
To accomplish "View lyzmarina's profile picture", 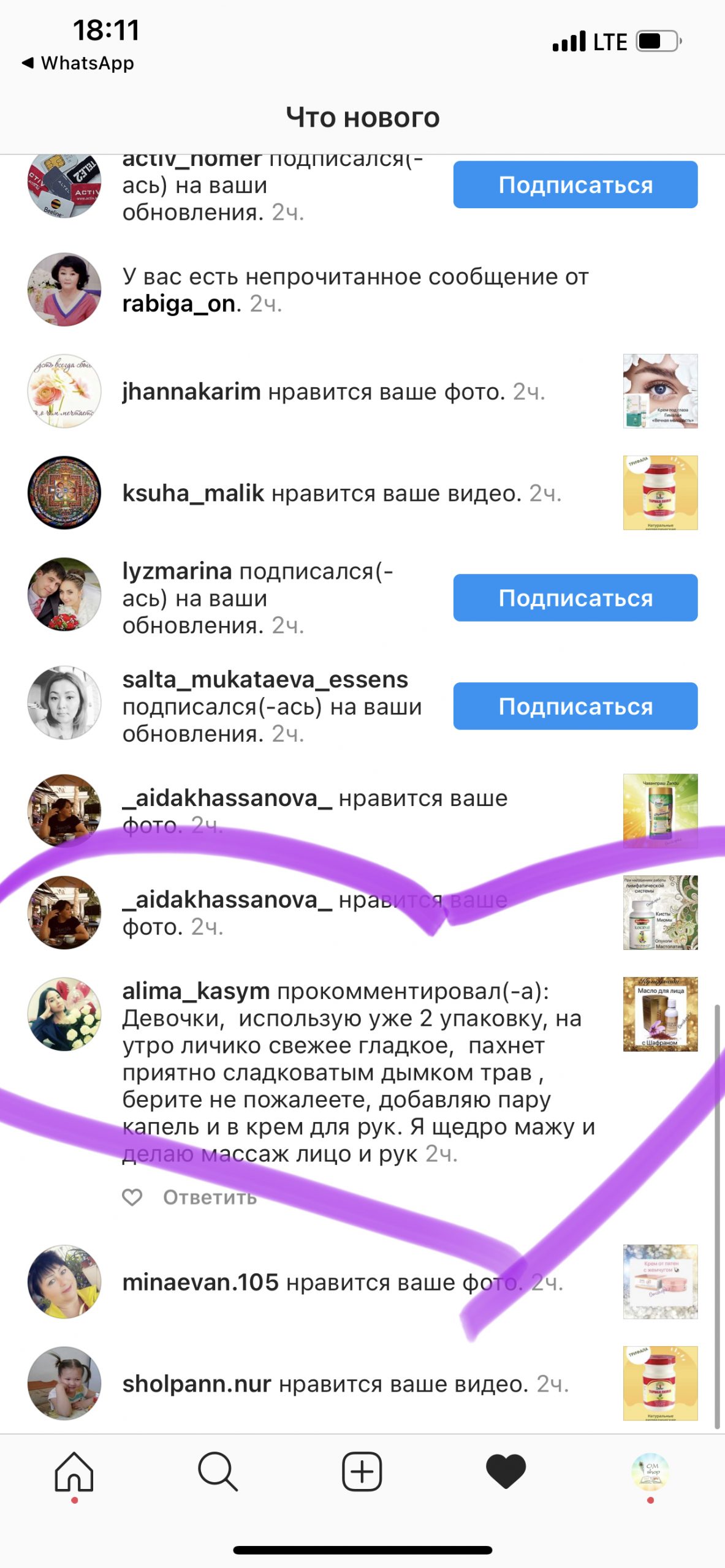I will (x=64, y=594).
